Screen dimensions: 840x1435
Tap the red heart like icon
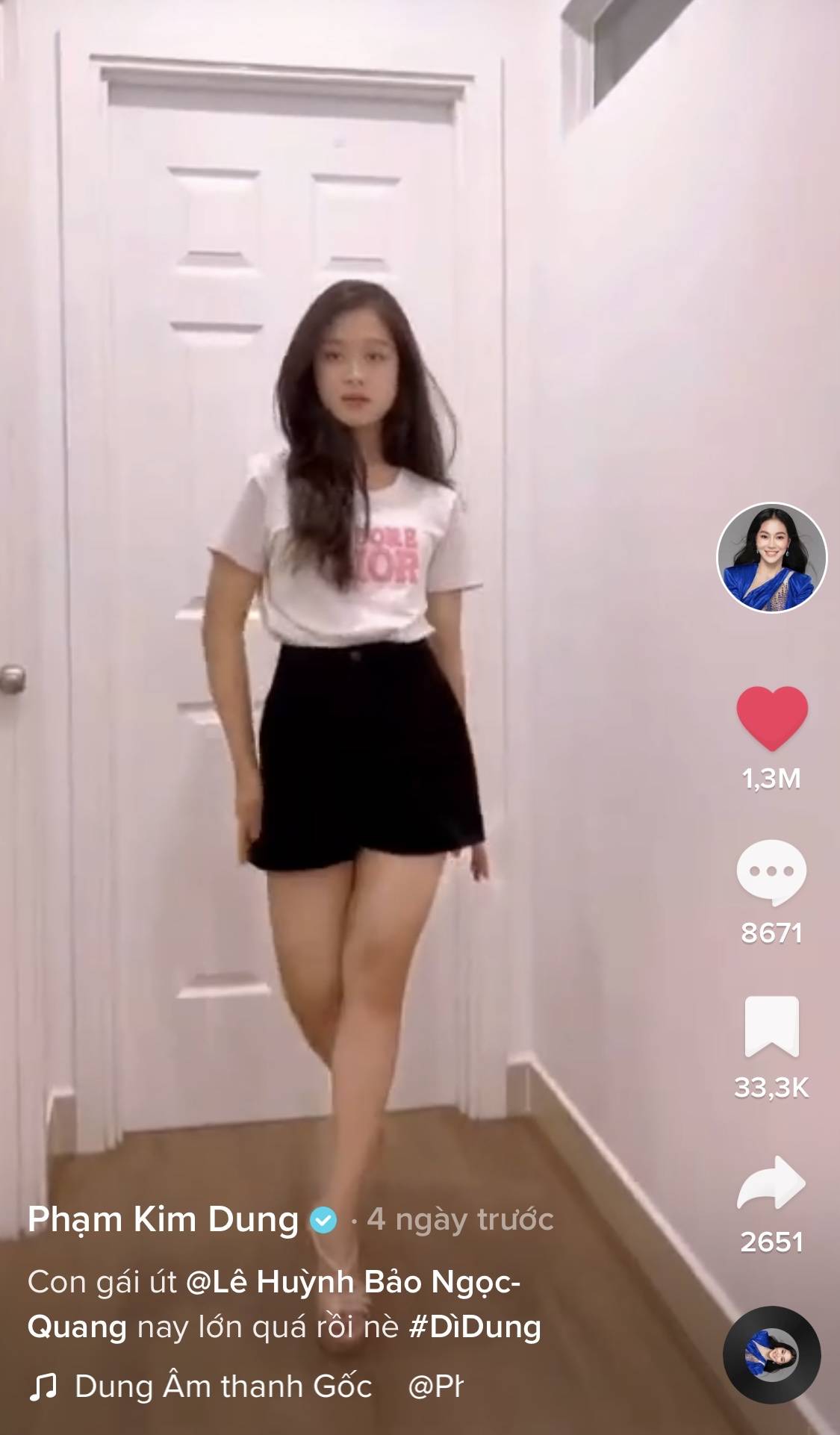point(771,718)
